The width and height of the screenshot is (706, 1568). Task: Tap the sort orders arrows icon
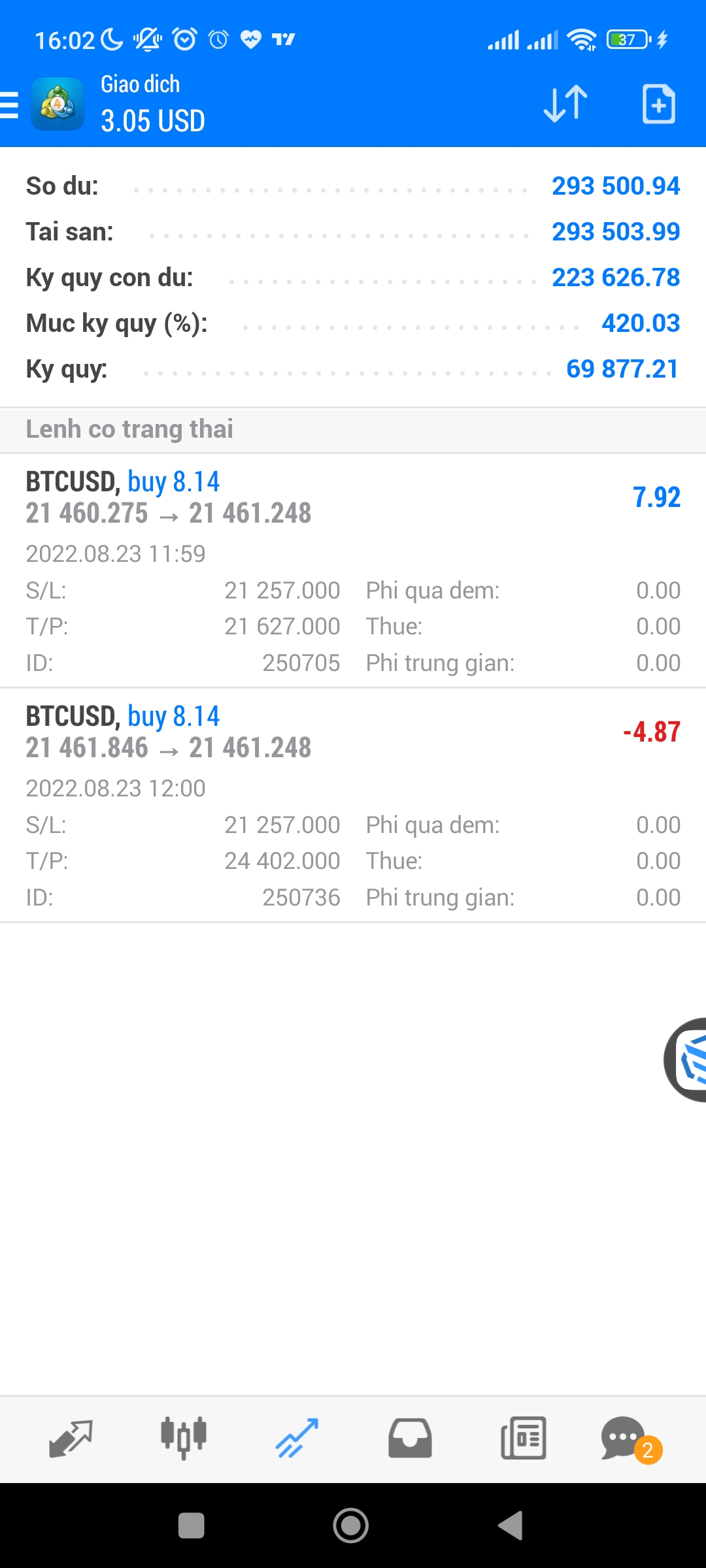coord(565,104)
